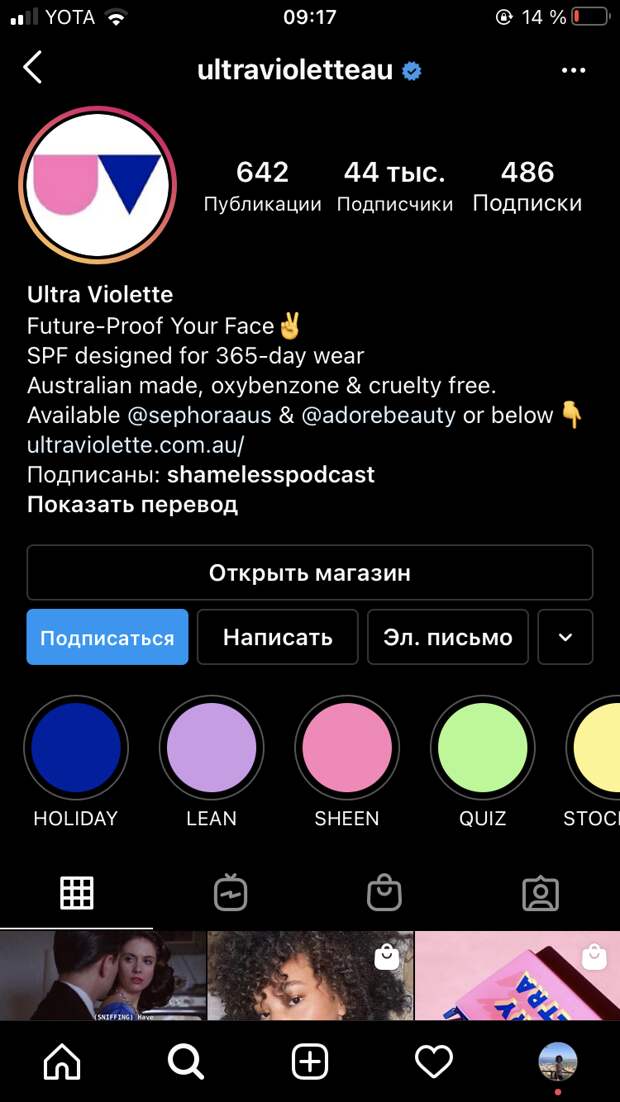Switch to the shop bag tab
This screenshot has height=1102, width=620.
coord(385,893)
